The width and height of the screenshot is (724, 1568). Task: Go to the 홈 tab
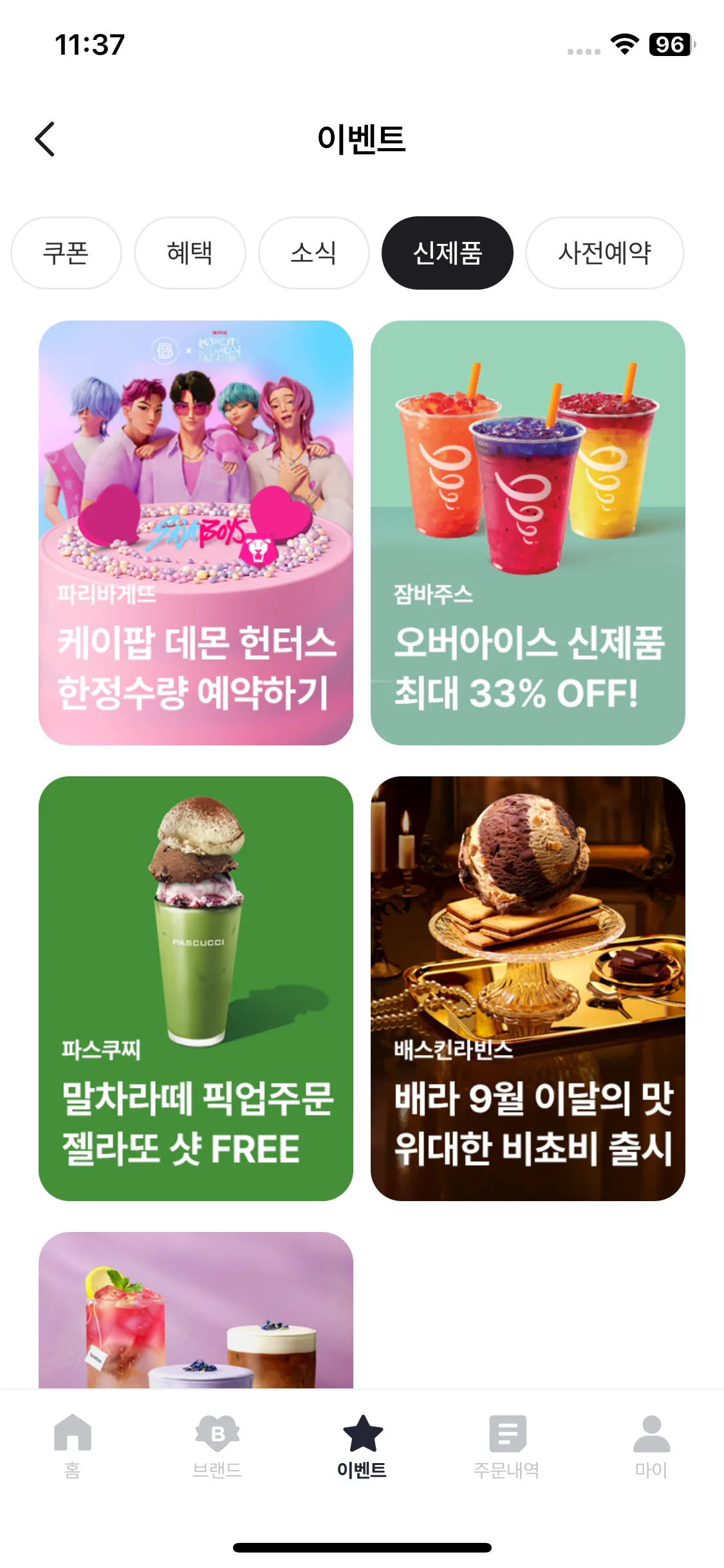coord(73,1444)
